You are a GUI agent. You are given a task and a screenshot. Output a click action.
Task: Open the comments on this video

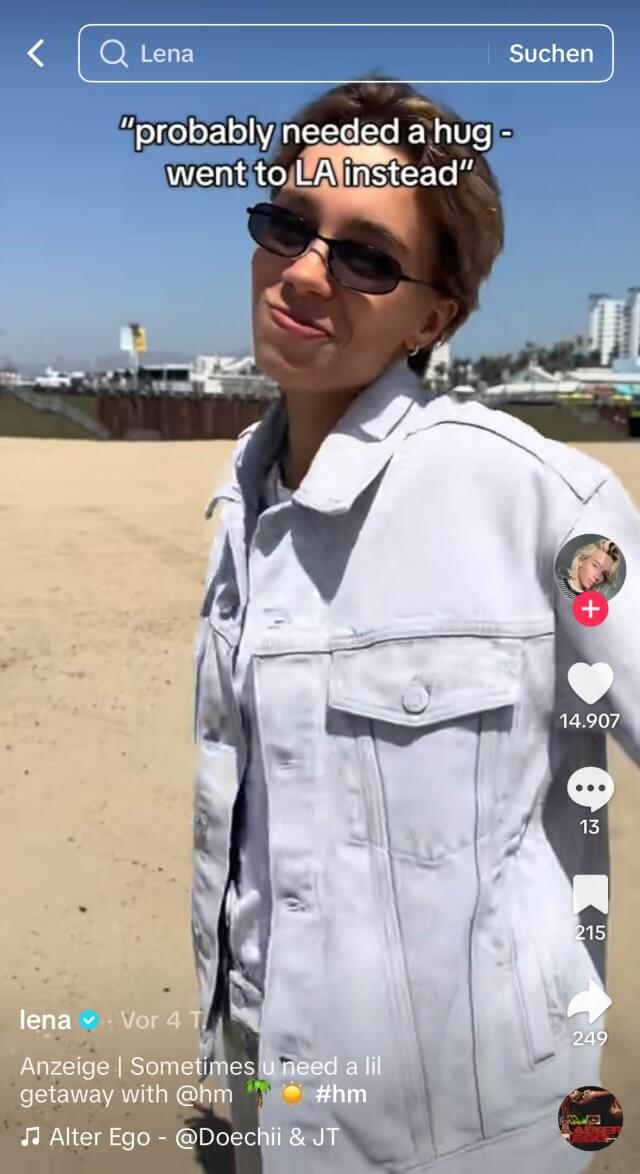[591, 790]
